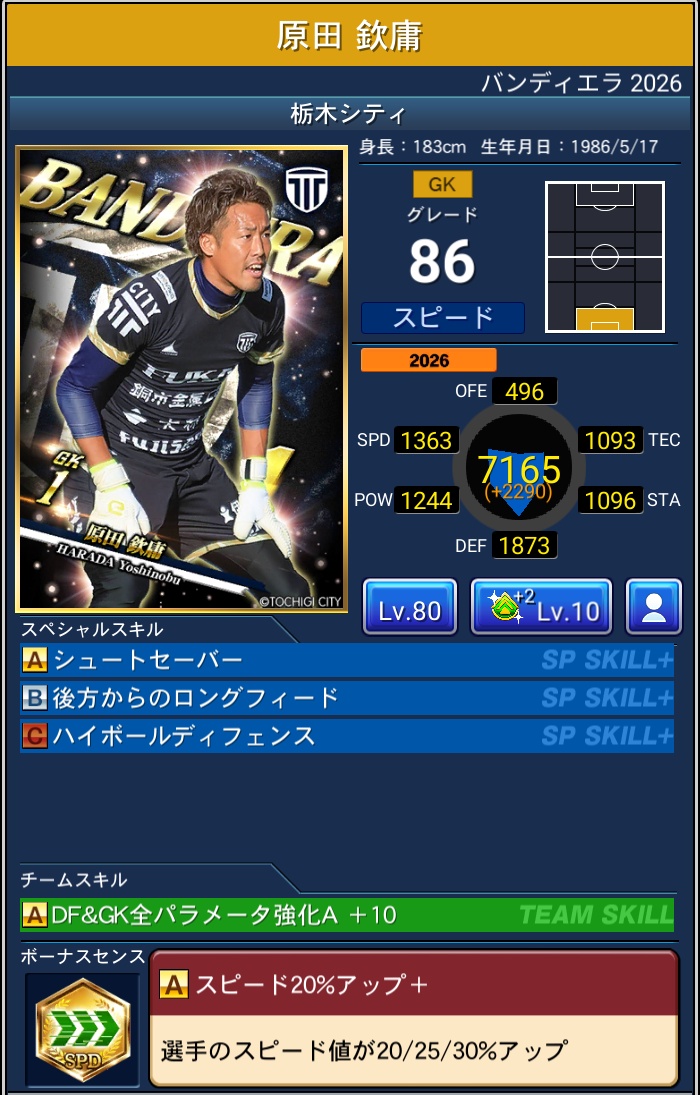This screenshot has width=700, height=1095.
Task: Open ハイボールディフェンス skill row
Action: click(346, 736)
